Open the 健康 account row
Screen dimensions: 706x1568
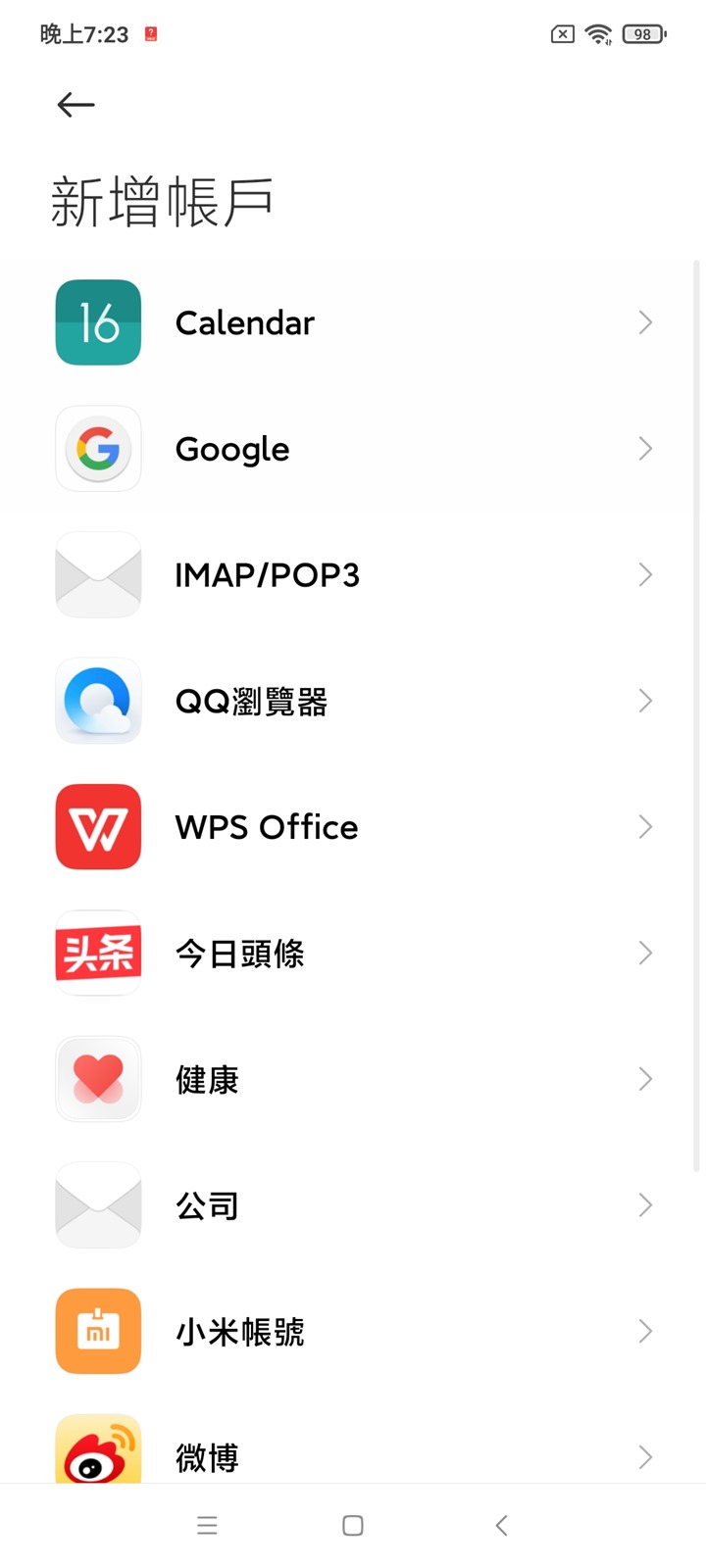click(x=207, y=1080)
